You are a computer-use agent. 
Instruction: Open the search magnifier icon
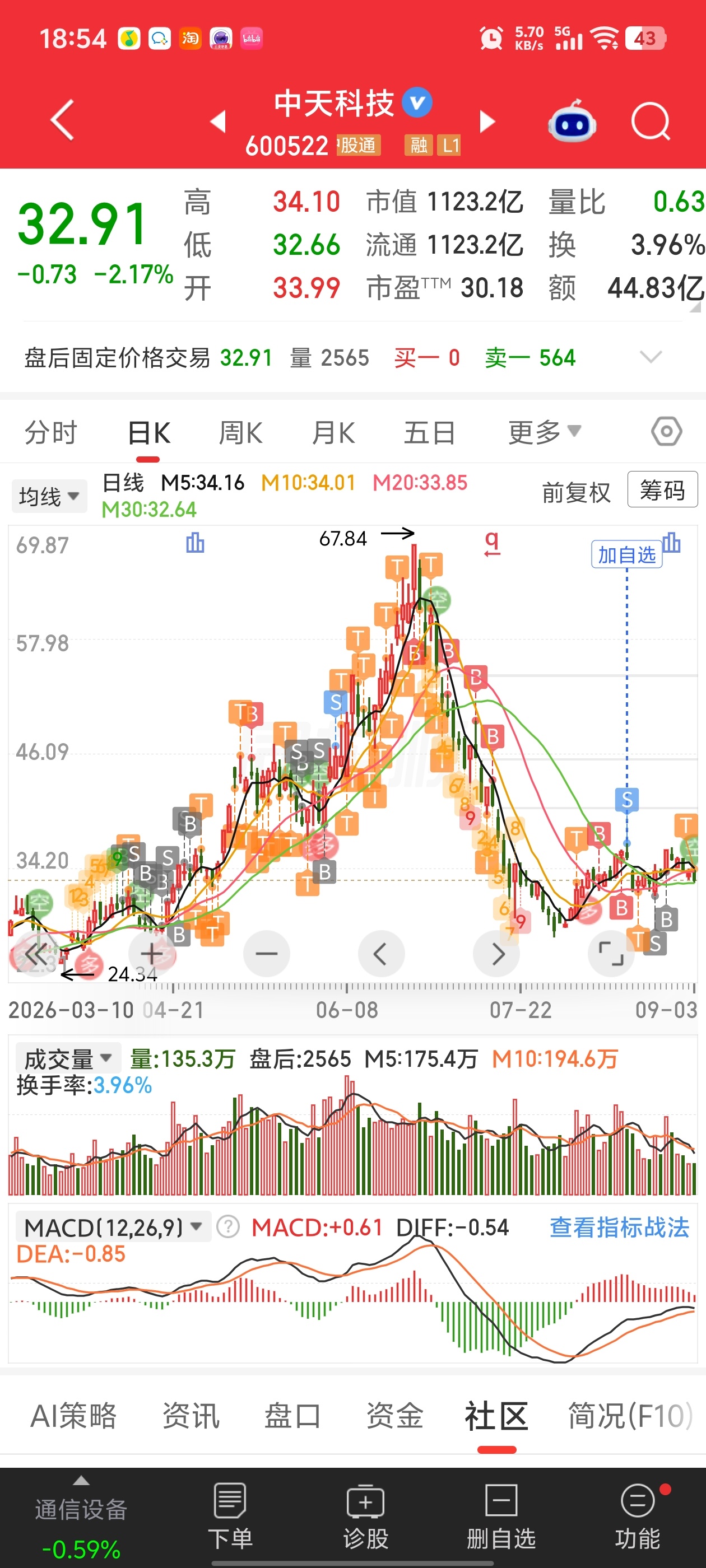point(651,121)
